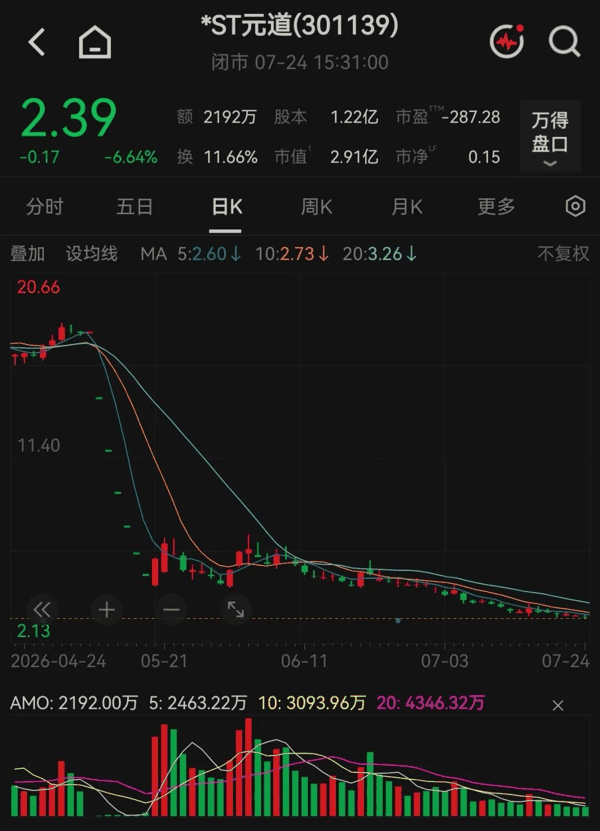Switch to the 五日 tab

click(135, 206)
